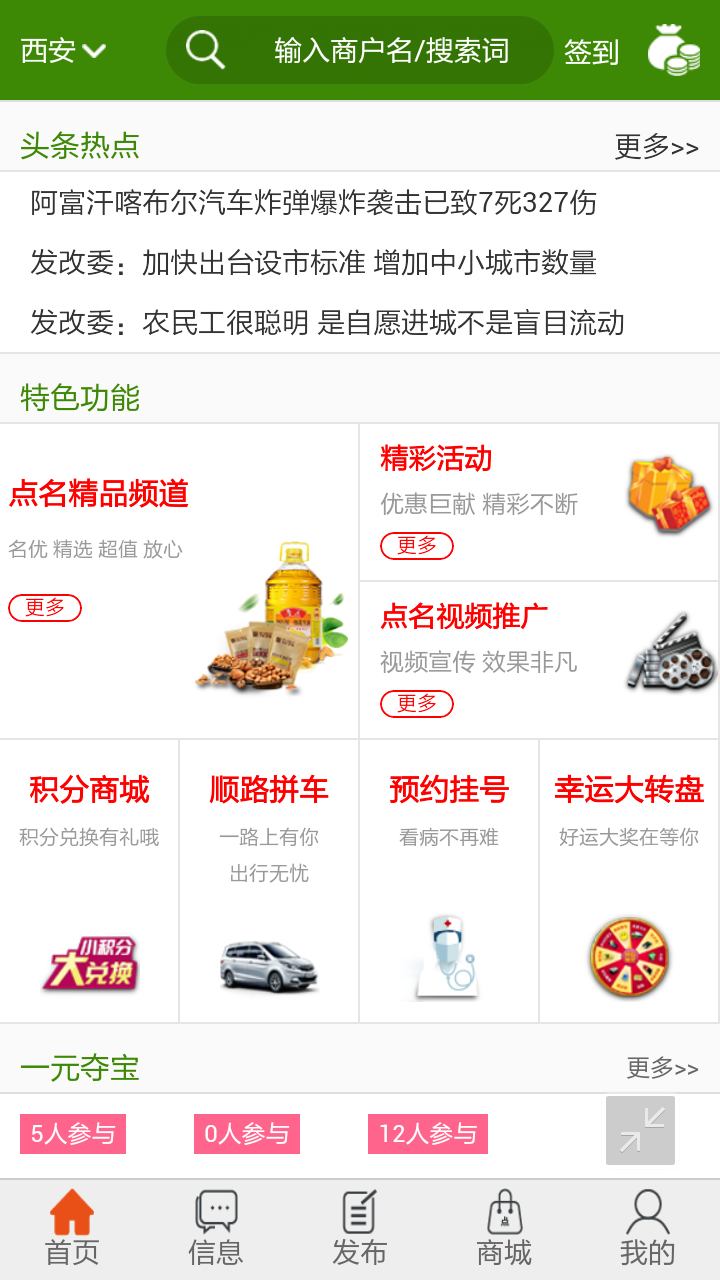Image resolution: width=720 pixels, height=1280 pixels.
Task: Open the money bag coins icon
Action: coord(673,50)
